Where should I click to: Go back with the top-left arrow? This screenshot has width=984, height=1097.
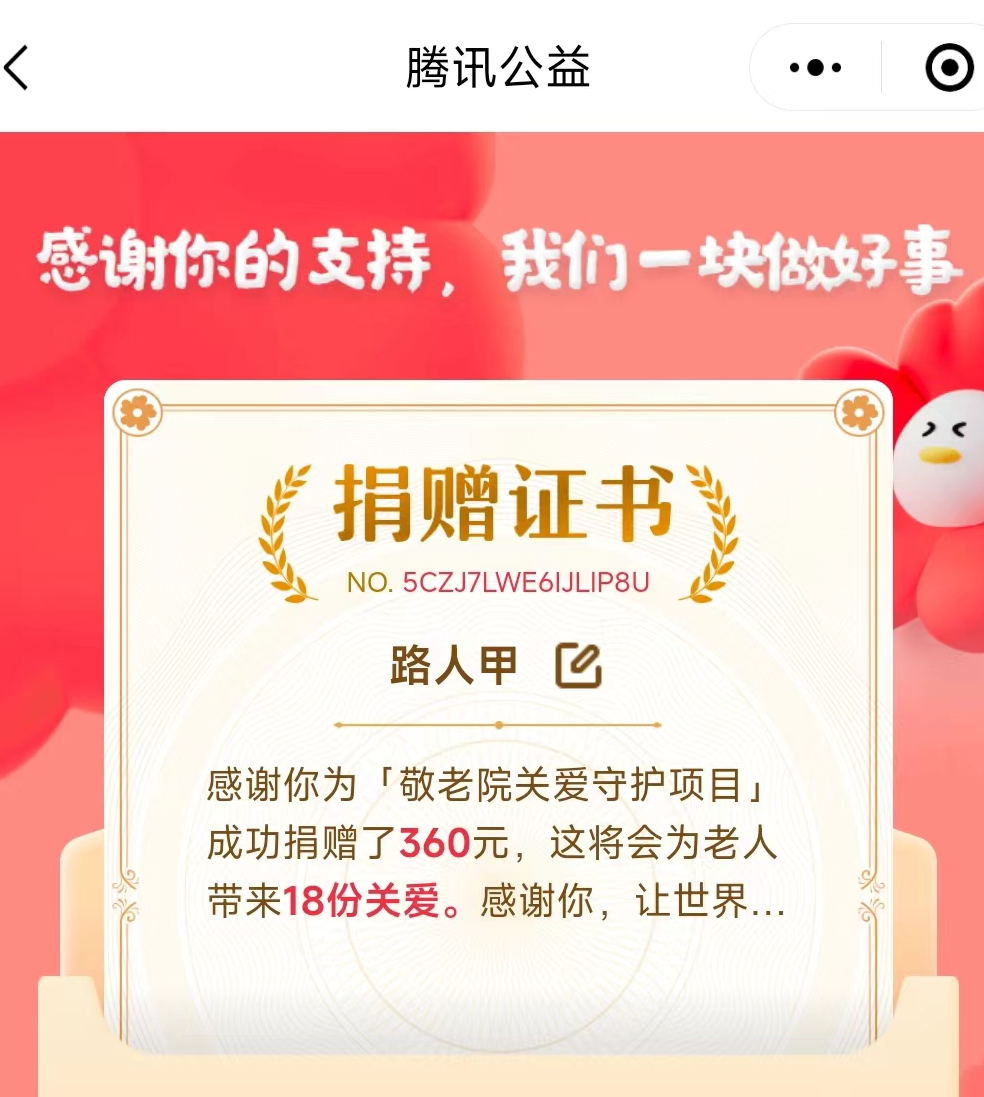coord(18,68)
